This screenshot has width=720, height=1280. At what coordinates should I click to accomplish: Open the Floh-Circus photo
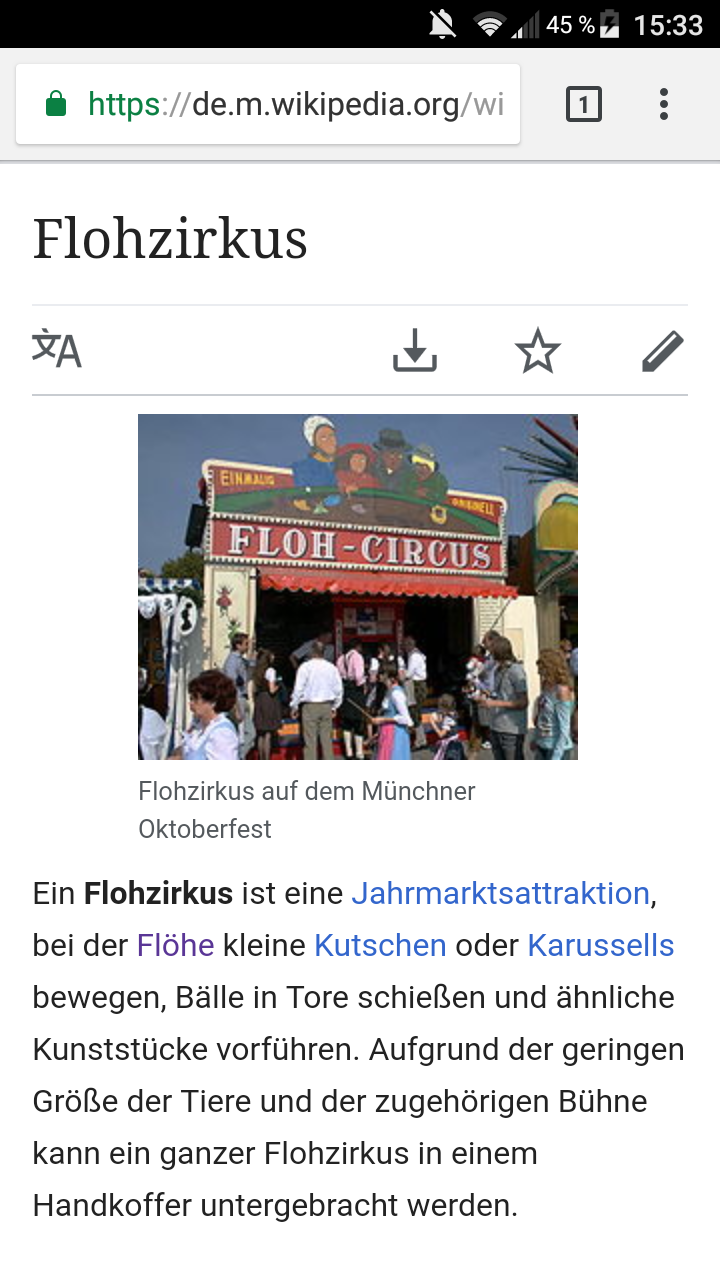[x=358, y=587]
